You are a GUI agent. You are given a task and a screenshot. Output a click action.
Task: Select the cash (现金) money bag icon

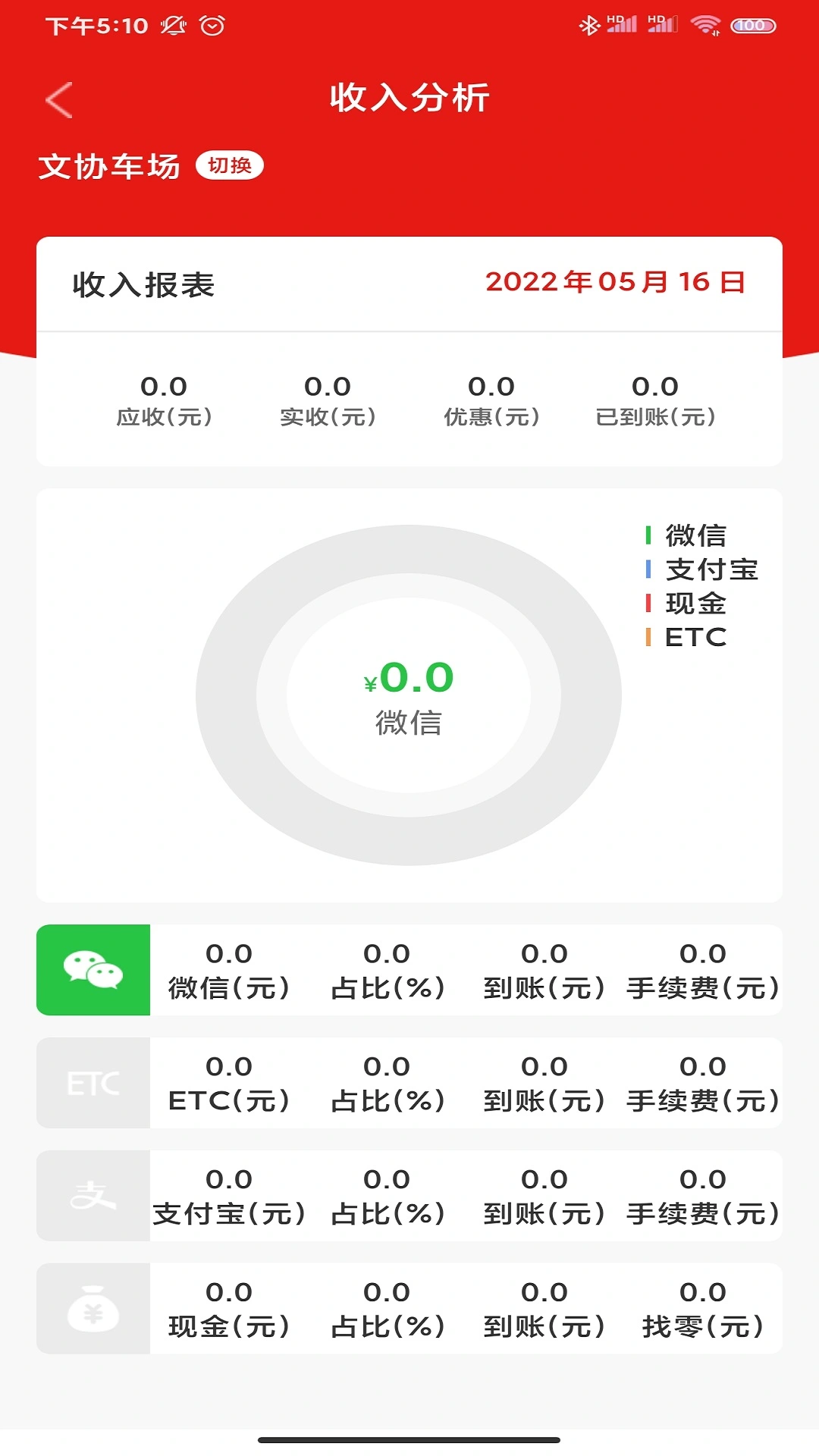point(94,1306)
